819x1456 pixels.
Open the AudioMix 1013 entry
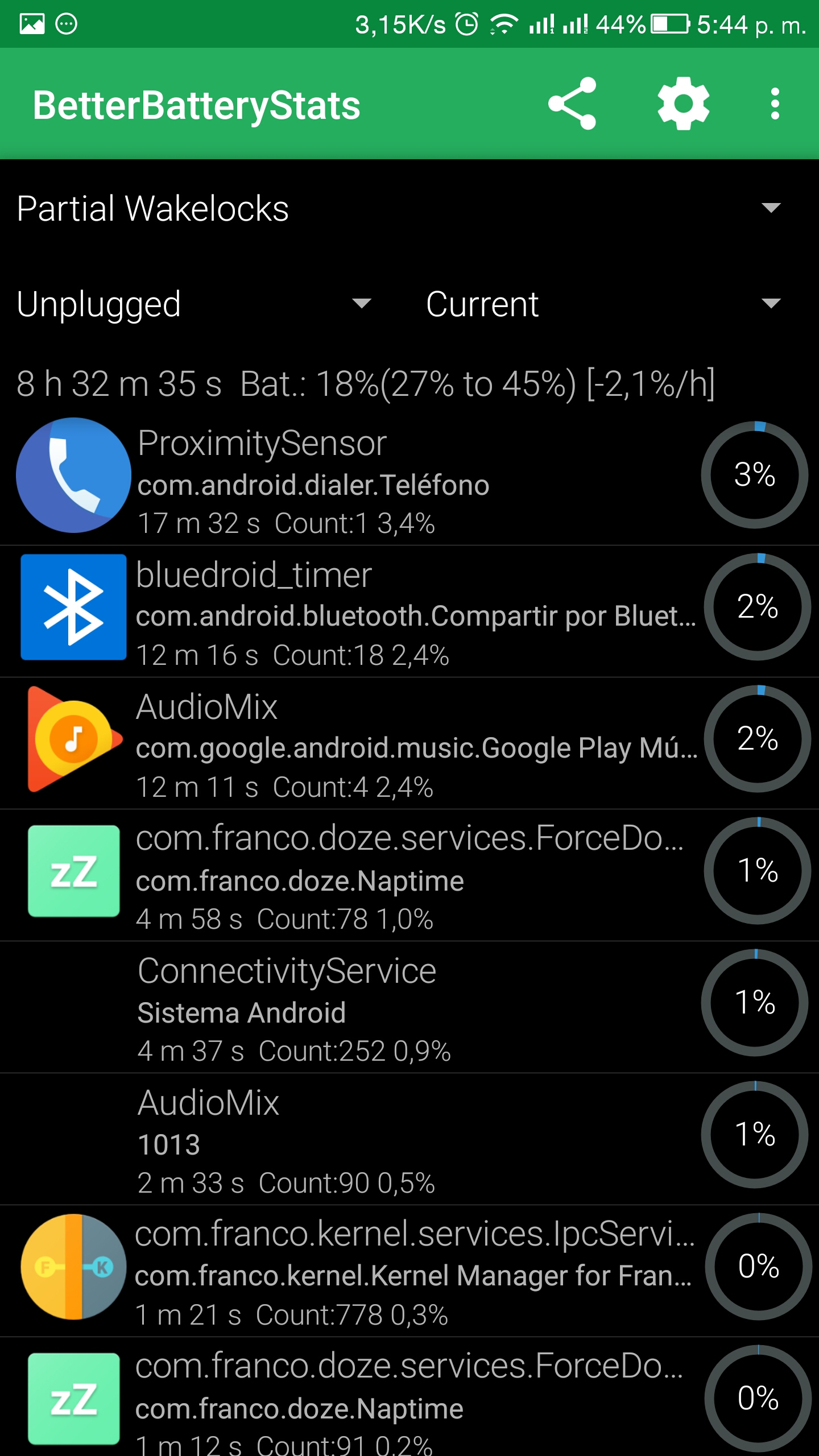[409, 1139]
